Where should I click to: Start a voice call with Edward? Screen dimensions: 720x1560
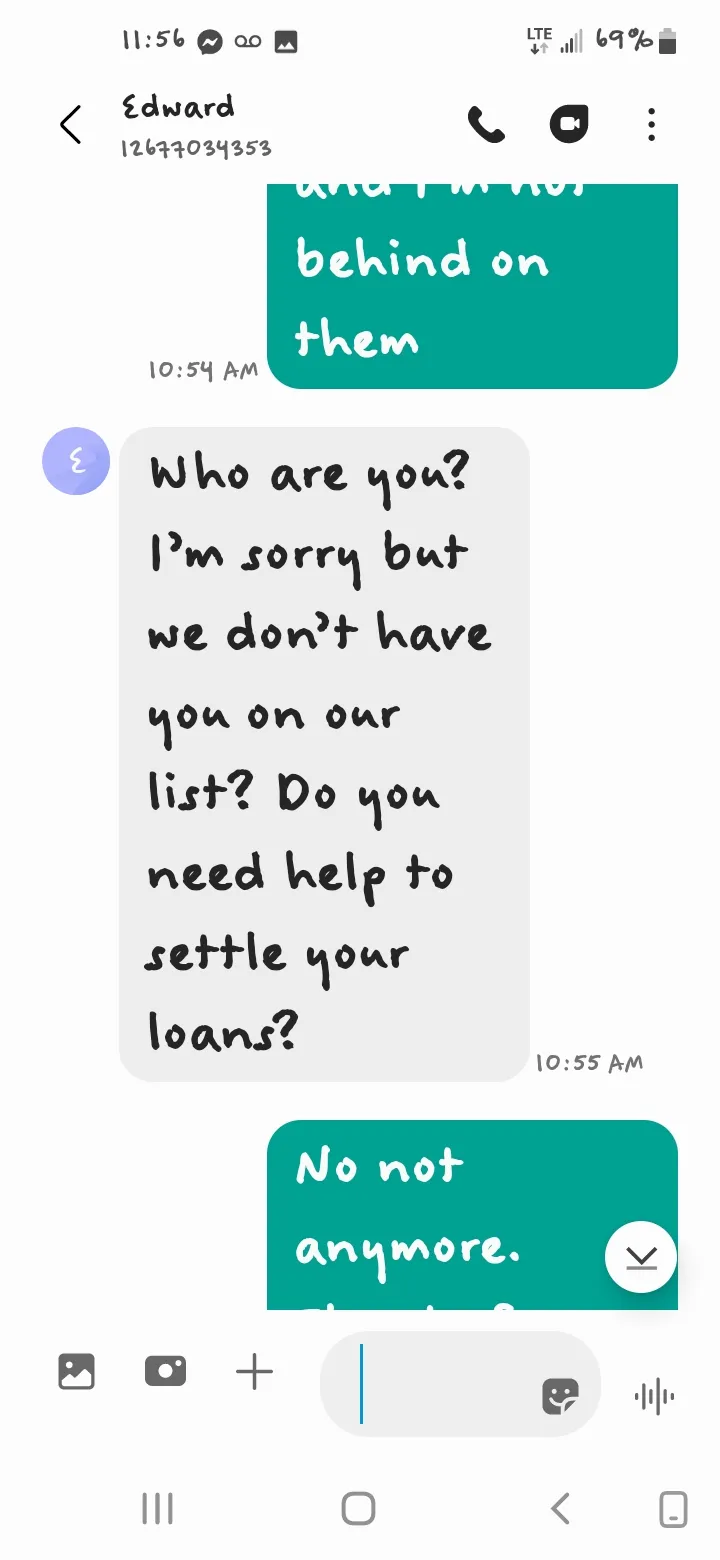point(486,125)
